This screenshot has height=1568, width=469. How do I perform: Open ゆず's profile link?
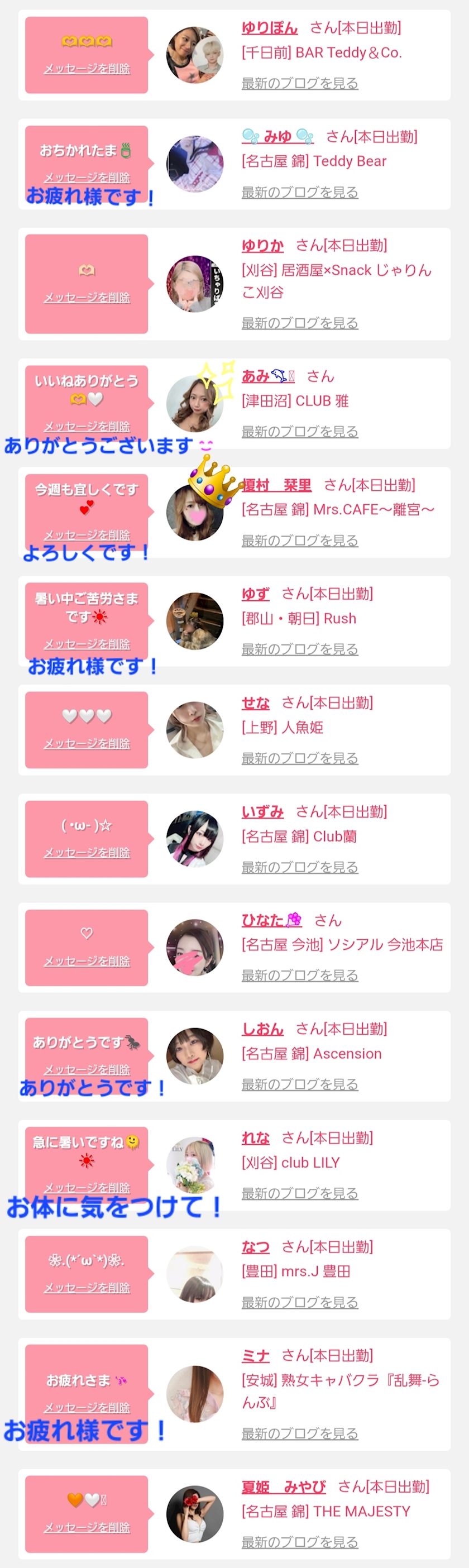[x=256, y=594]
